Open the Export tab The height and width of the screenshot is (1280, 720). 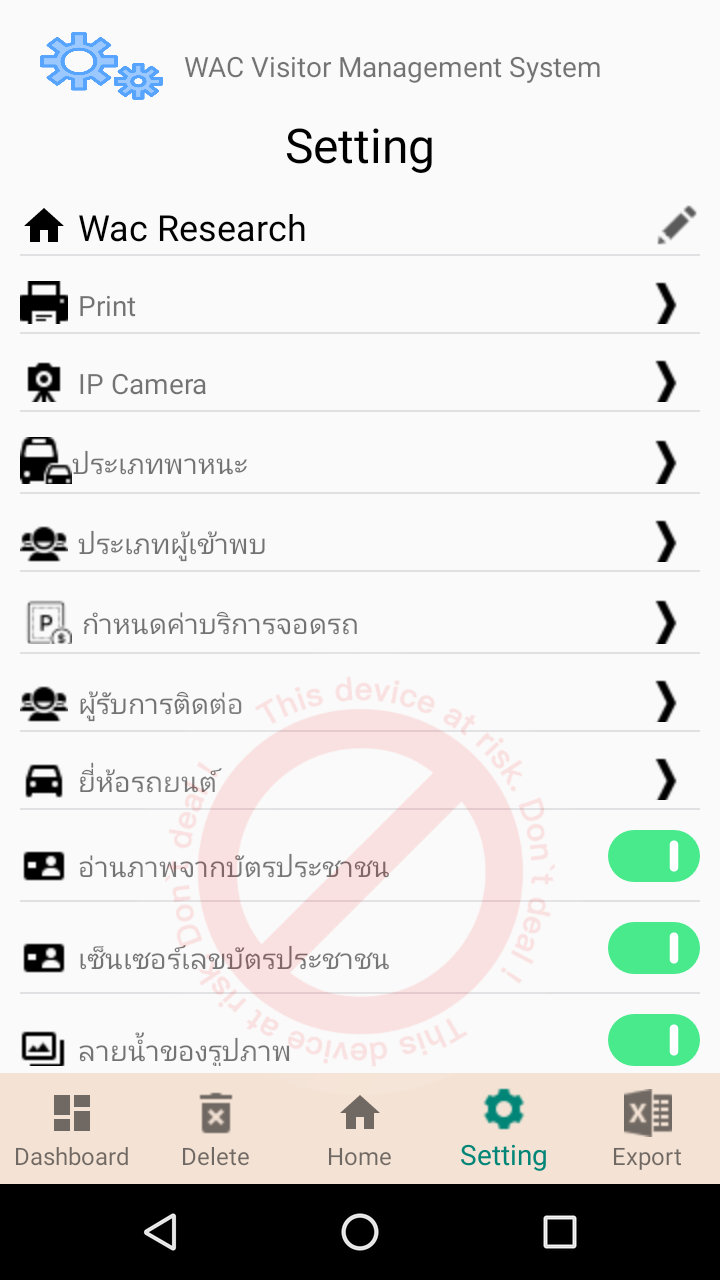coord(648,1130)
